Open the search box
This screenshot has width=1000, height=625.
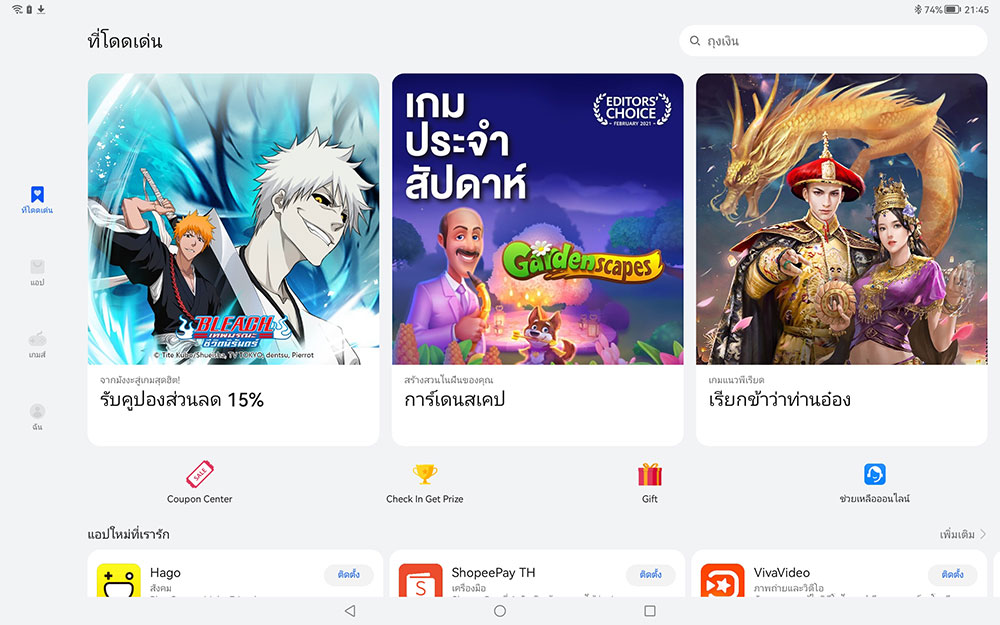tap(835, 41)
